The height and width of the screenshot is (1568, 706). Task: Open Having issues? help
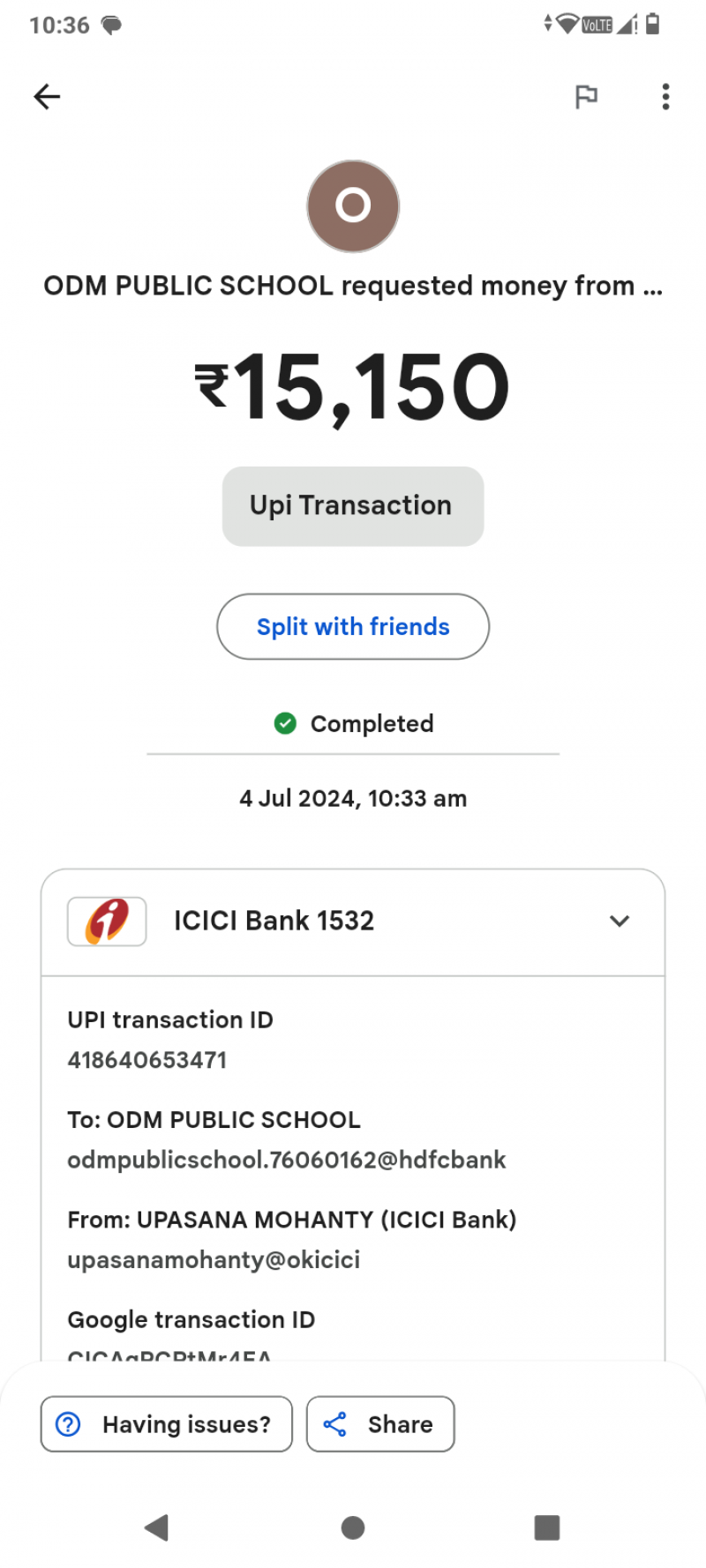pos(166,1423)
